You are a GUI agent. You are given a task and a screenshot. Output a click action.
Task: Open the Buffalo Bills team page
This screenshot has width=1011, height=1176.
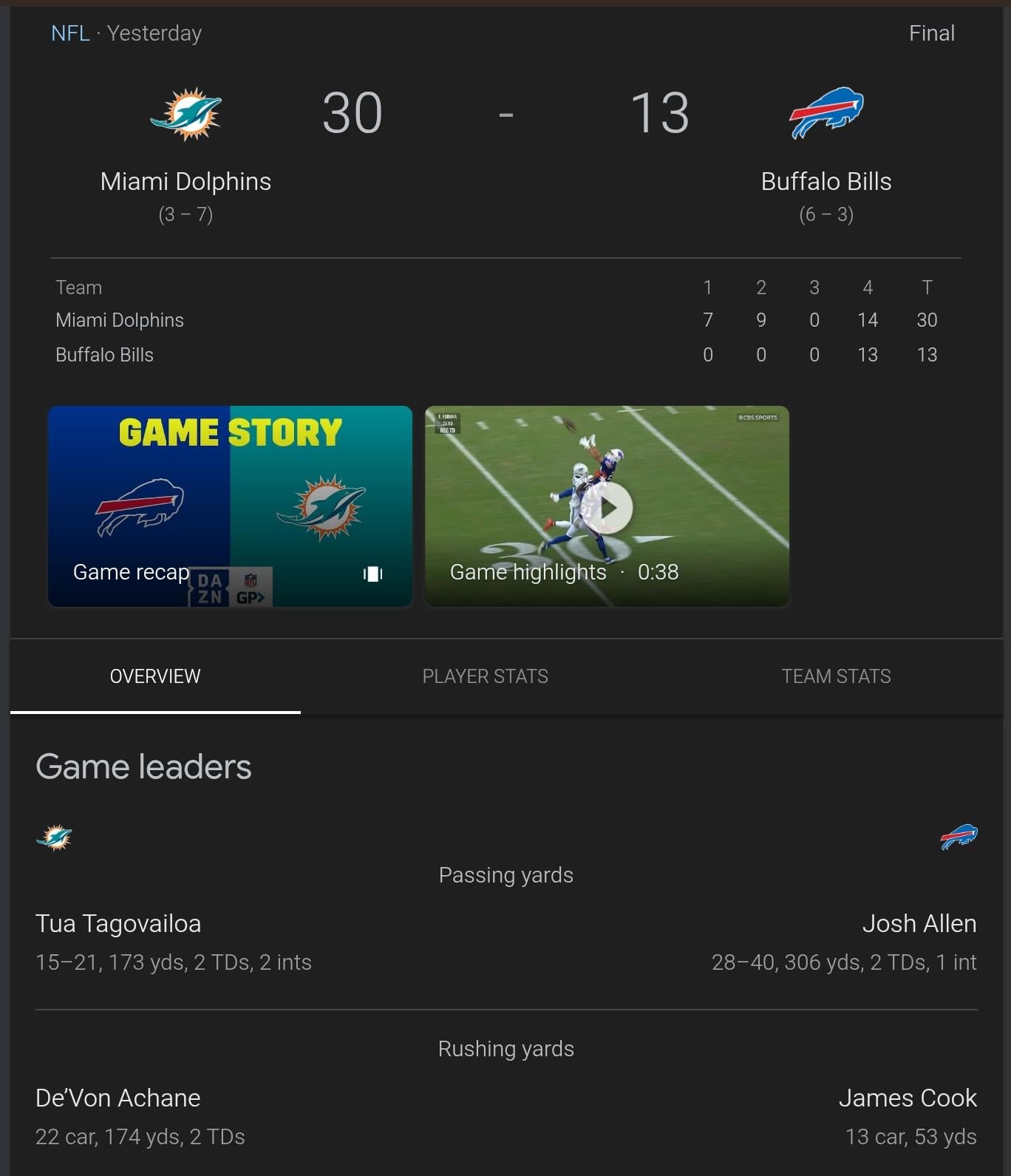click(x=826, y=181)
